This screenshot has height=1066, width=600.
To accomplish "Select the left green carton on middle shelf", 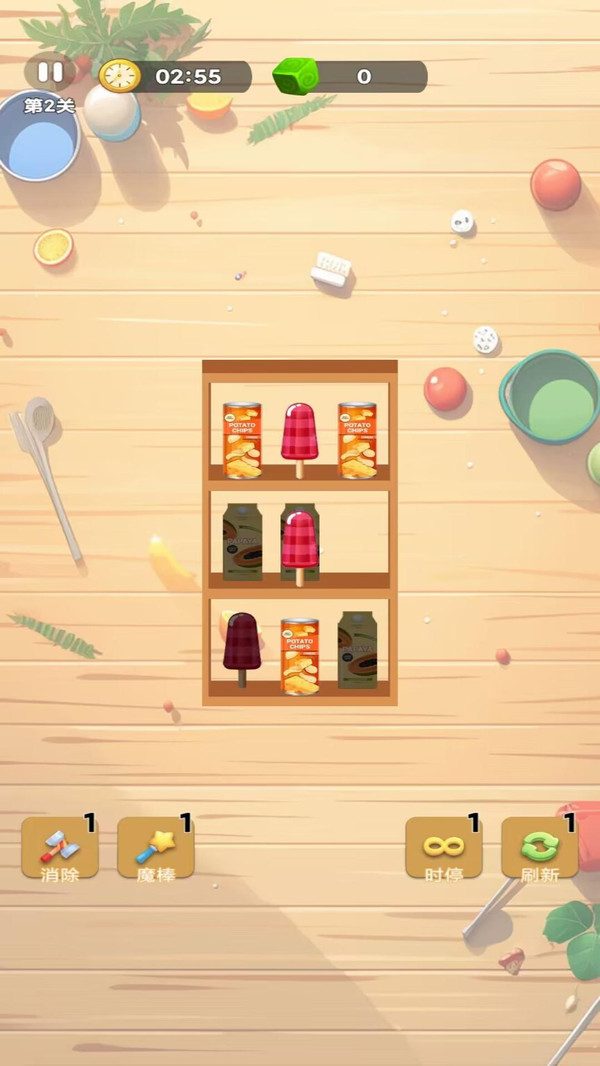I will pyautogui.click(x=241, y=542).
